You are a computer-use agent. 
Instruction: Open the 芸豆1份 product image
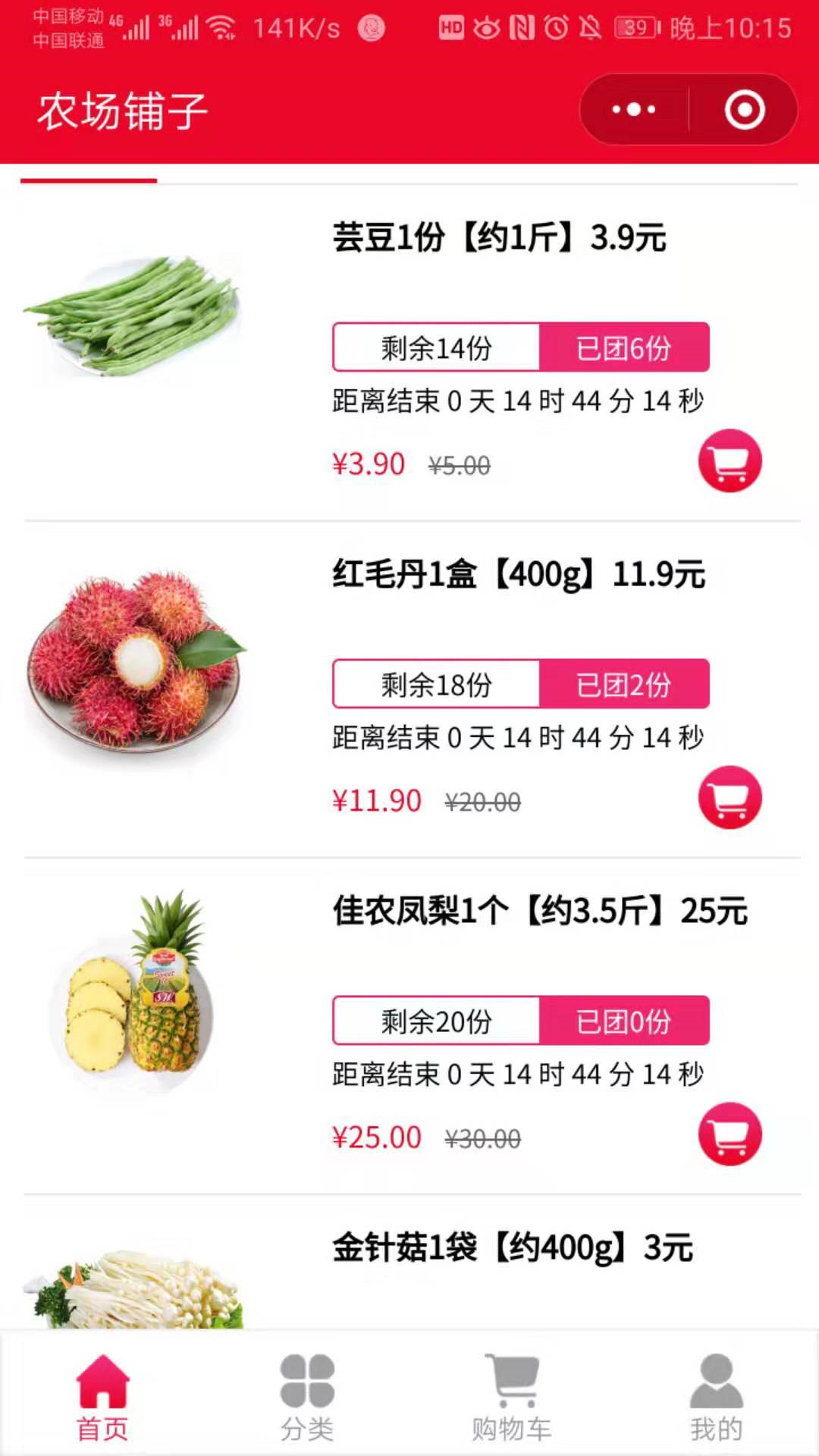(x=134, y=315)
